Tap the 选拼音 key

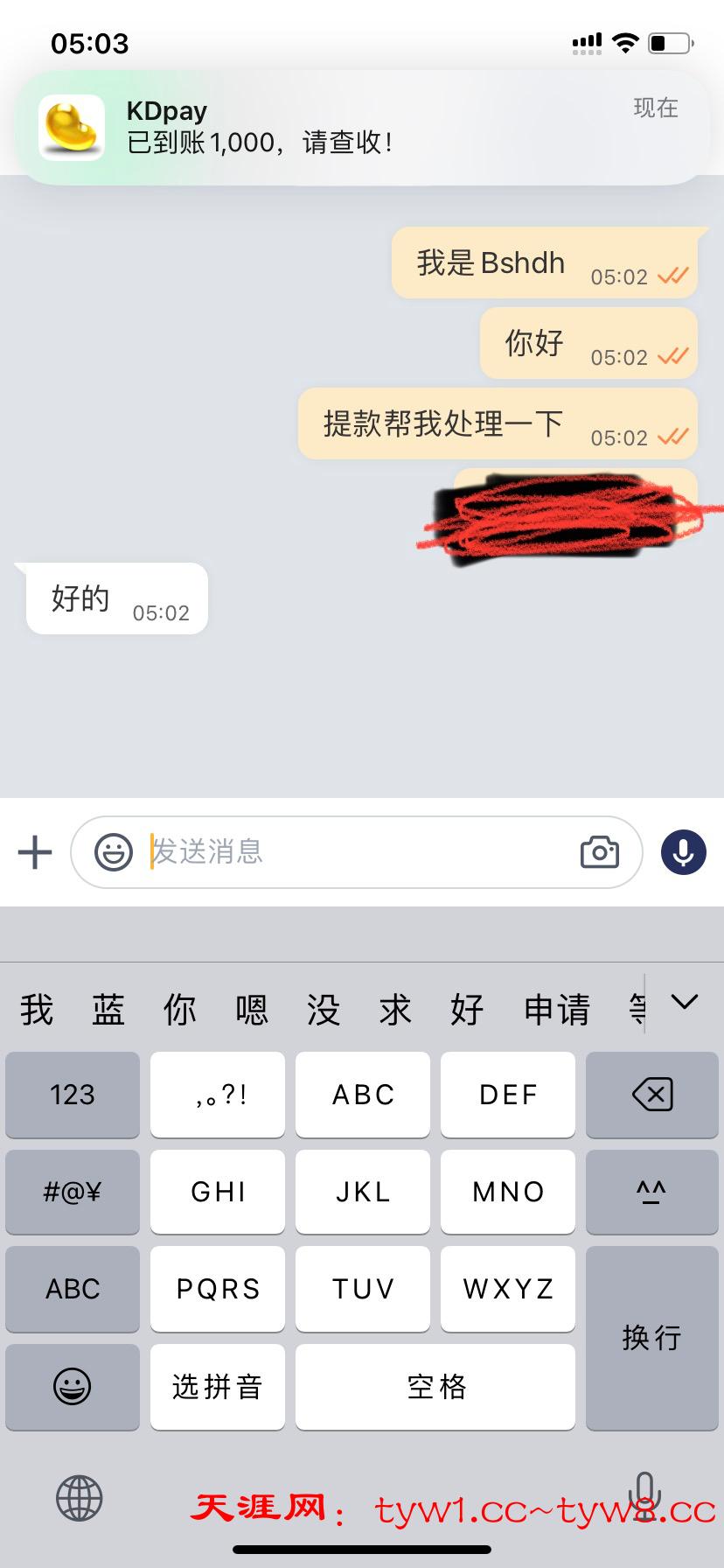point(217,1387)
